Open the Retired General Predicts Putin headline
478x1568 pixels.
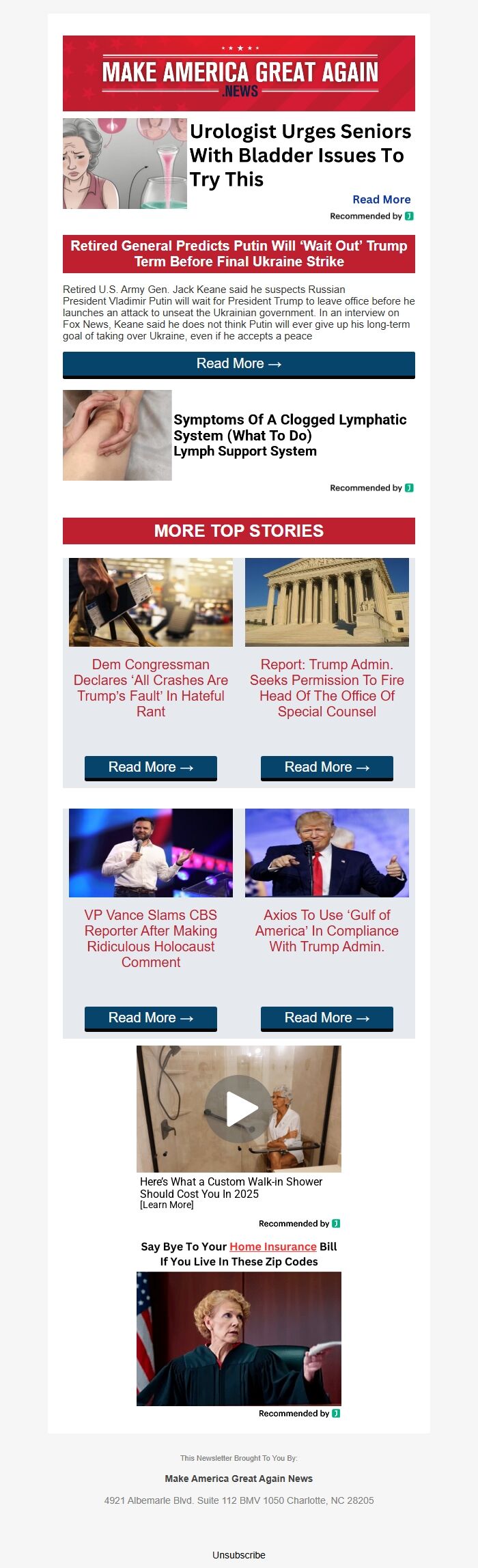(x=239, y=253)
